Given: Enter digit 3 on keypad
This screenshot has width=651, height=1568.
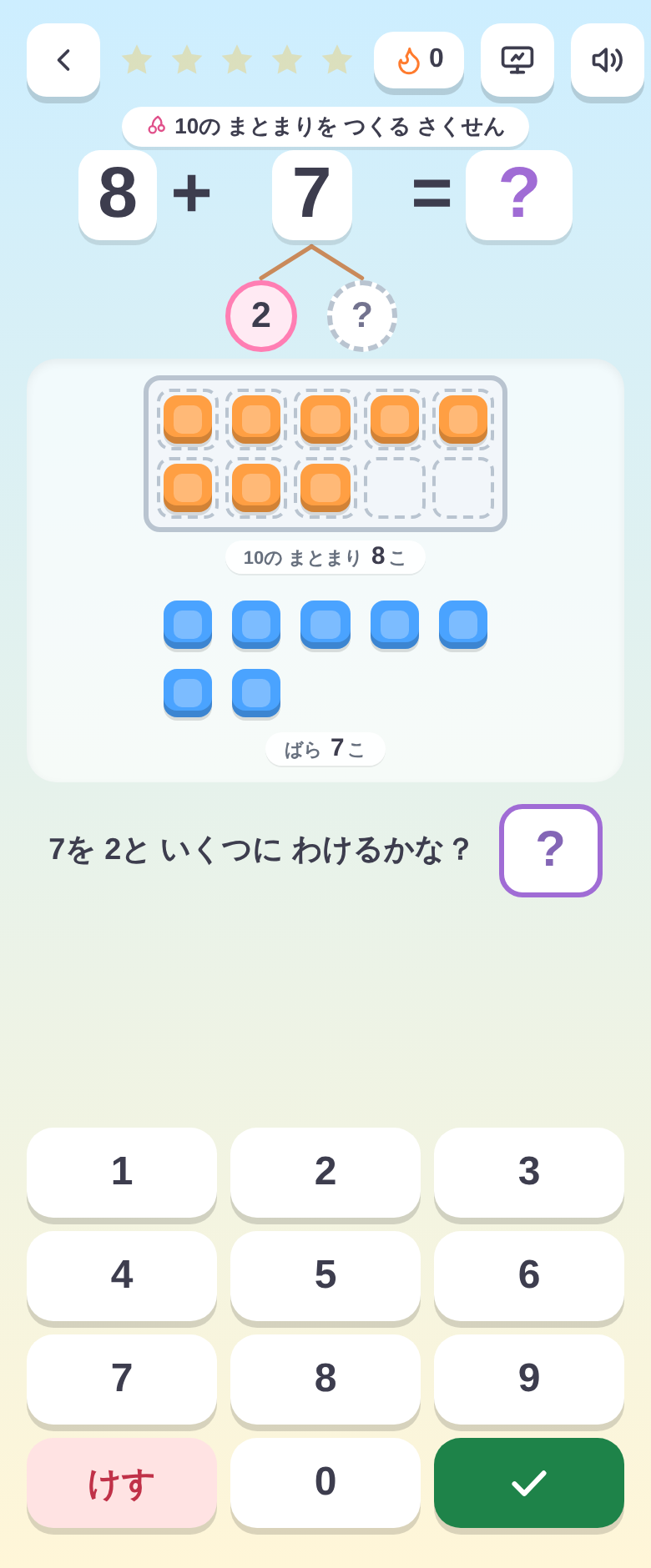Looking at the screenshot, I should [x=529, y=1172].
